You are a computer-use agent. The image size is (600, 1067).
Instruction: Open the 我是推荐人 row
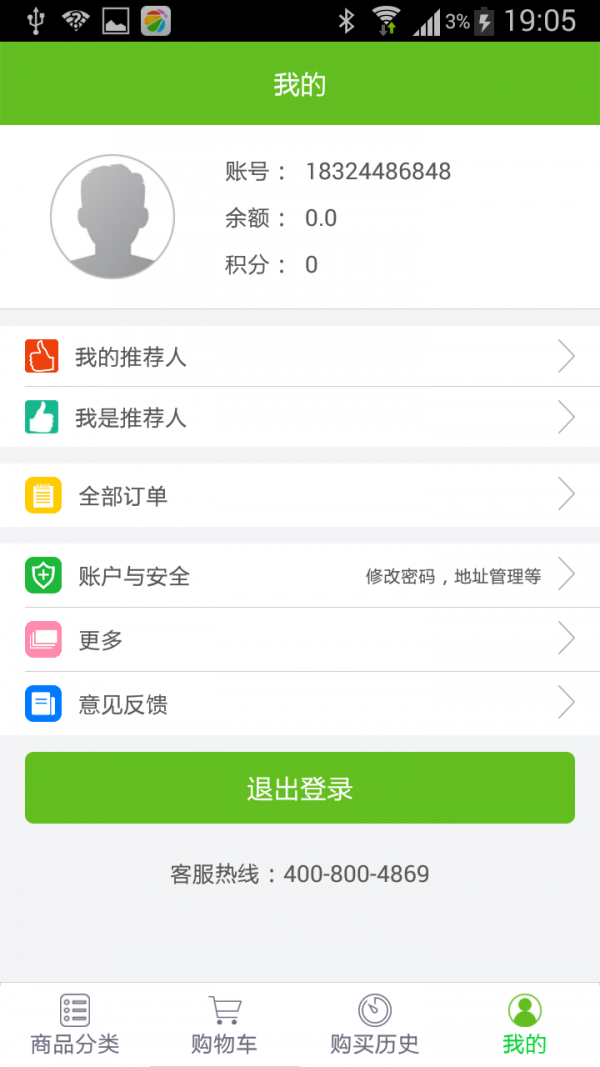point(300,417)
